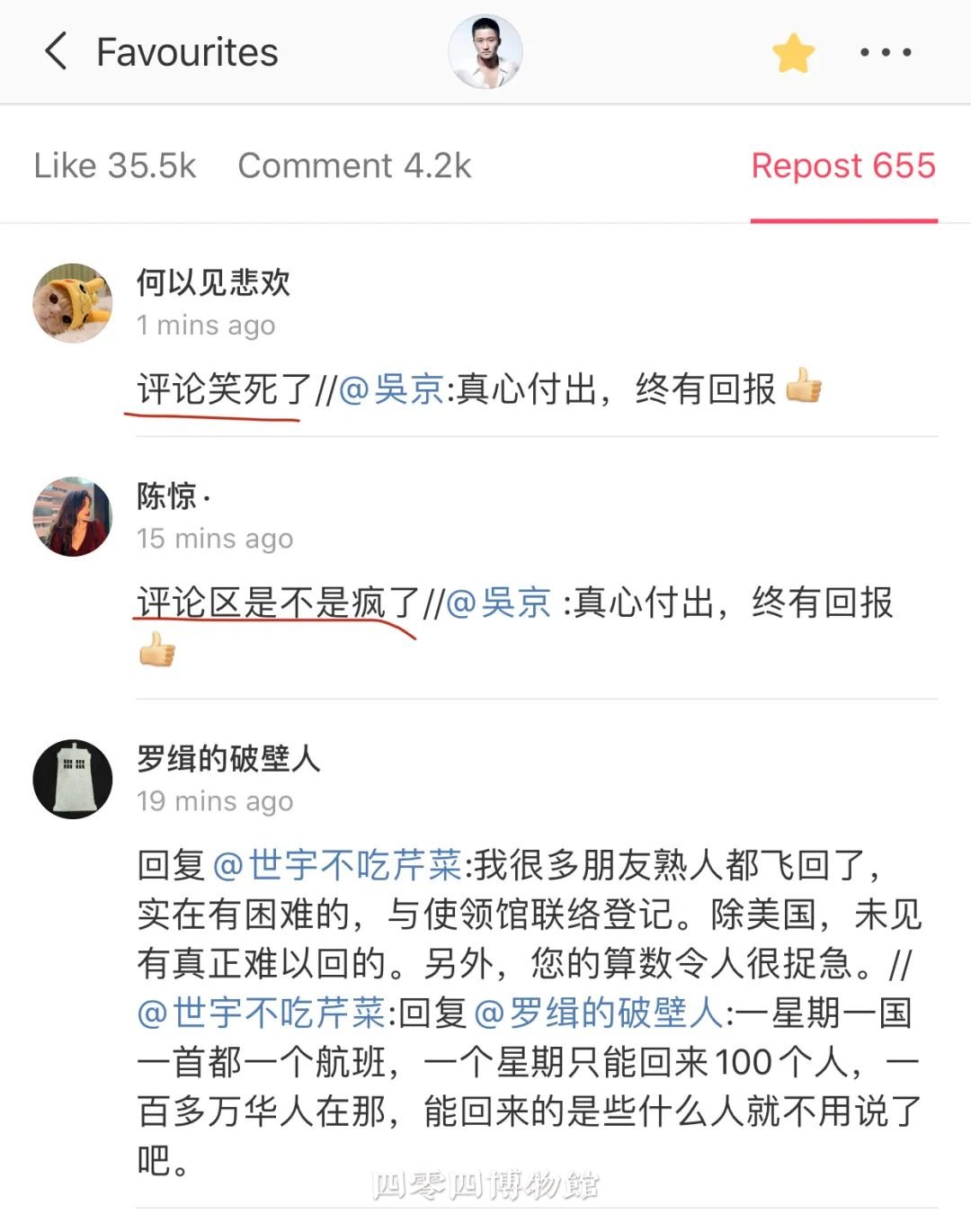
Task: Tap the @吴京 mention in 陈惊·'s repost
Action: point(498,603)
